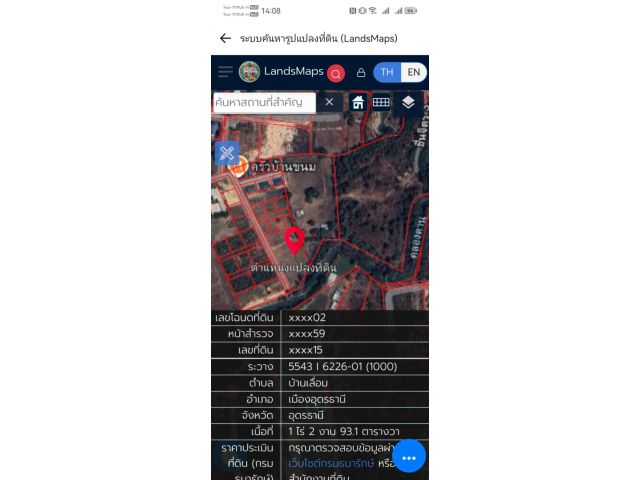Go back using the top arrow

click(225, 38)
